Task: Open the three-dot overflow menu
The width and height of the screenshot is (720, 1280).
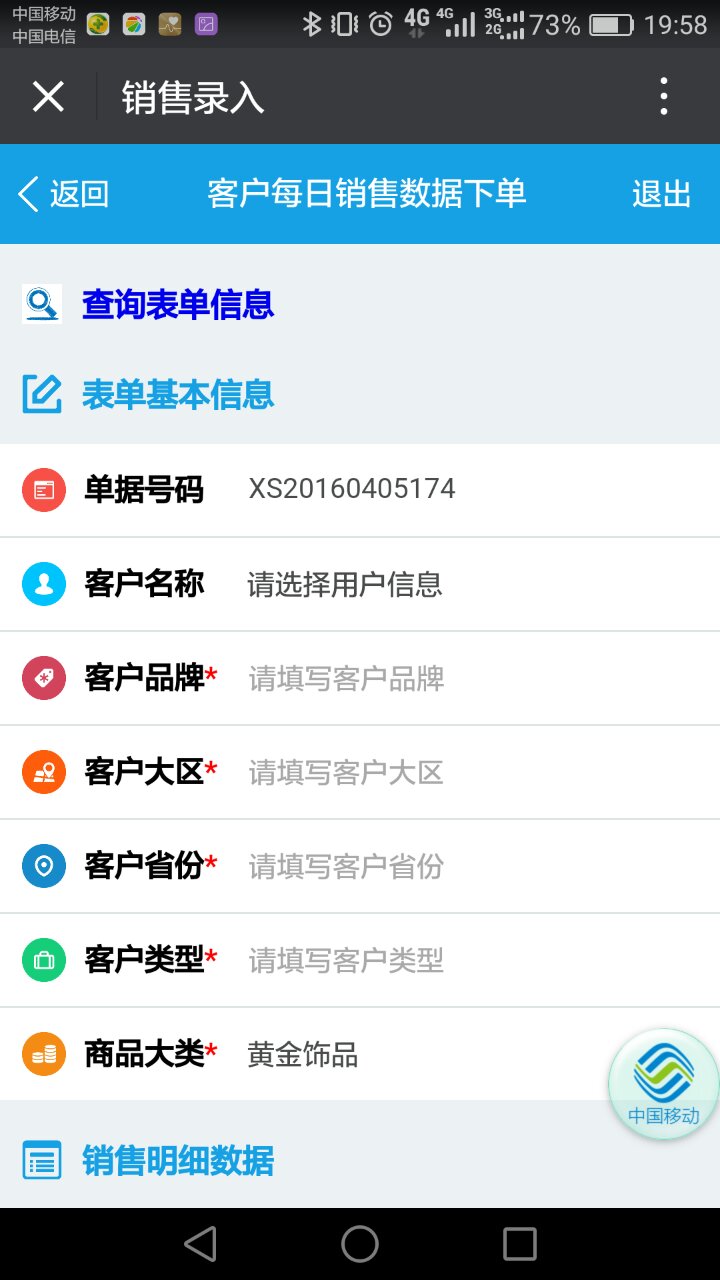Action: click(664, 97)
